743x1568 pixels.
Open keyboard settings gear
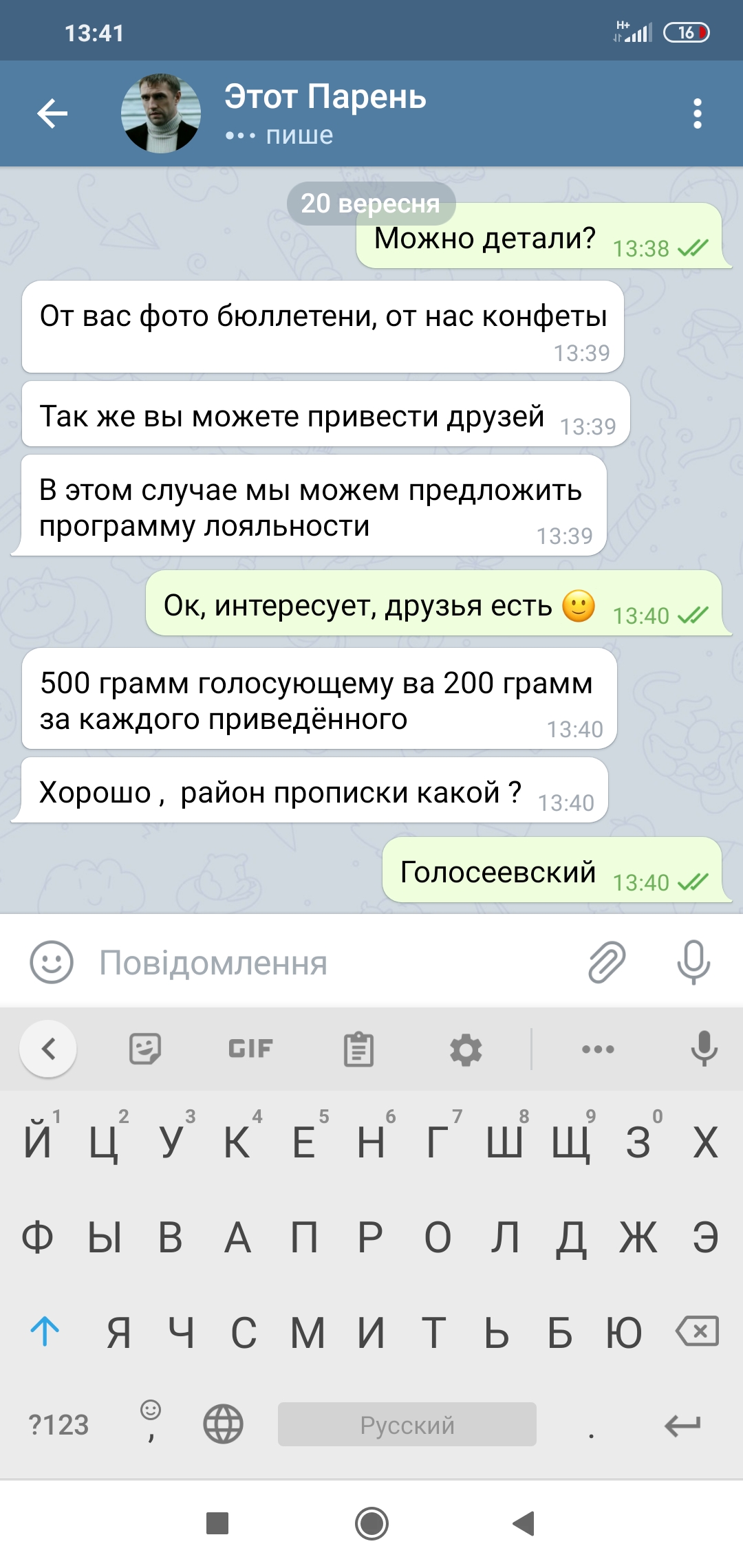click(466, 1049)
